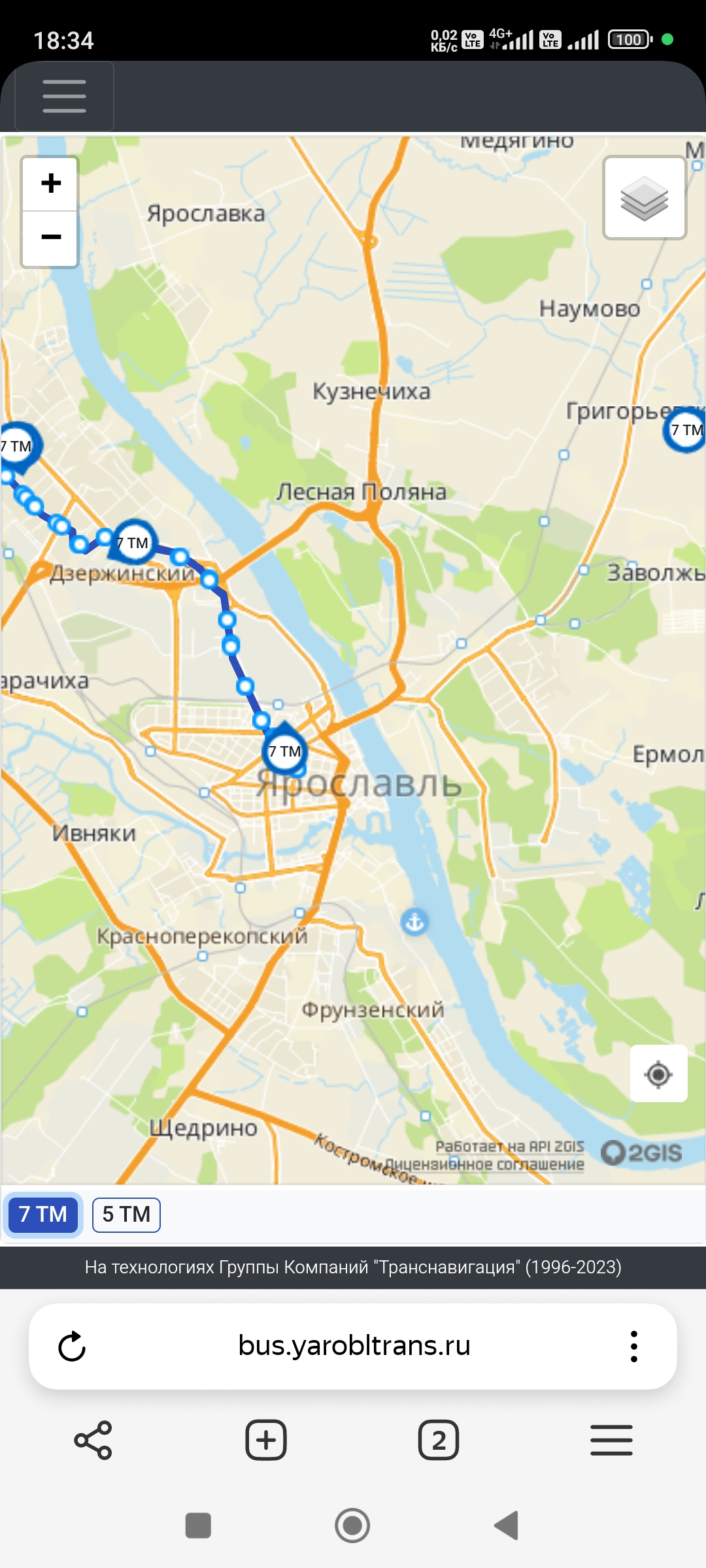Open the hamburger menu in the header
Screen dimensions: 706x1568
[64, 97]
